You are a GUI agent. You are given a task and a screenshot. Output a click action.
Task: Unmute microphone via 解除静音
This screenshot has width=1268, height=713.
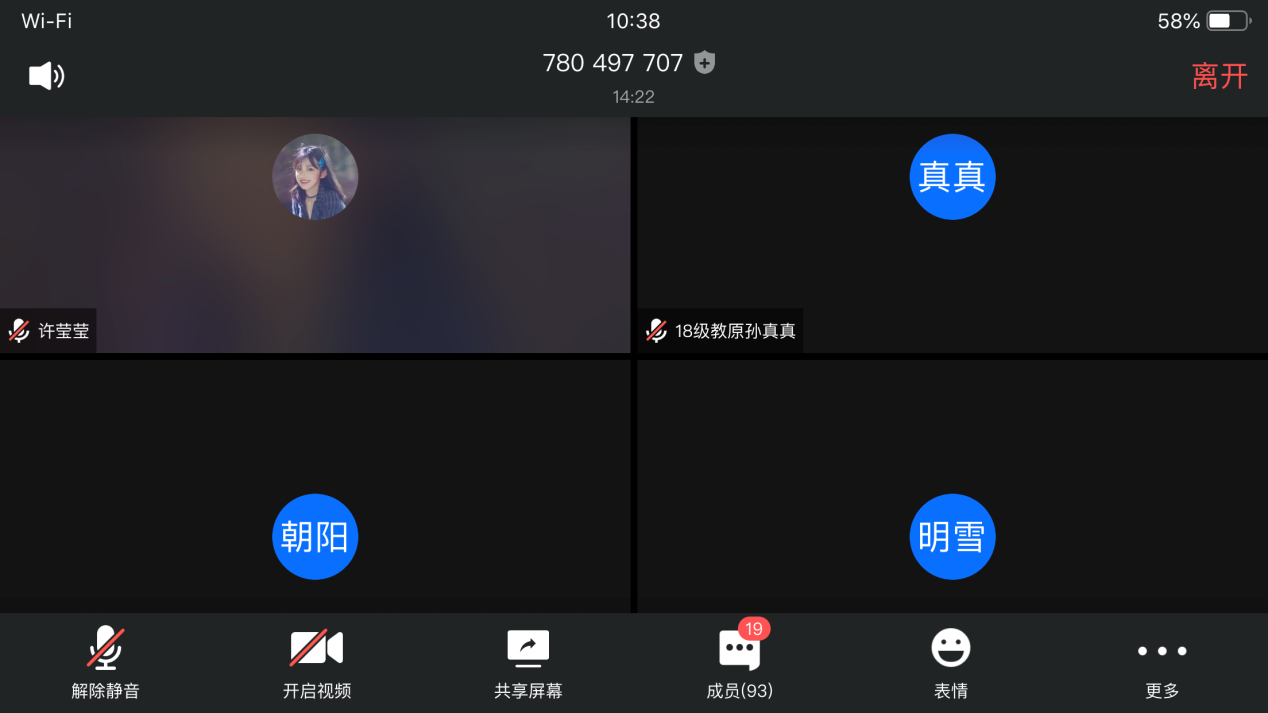[105, 662]
